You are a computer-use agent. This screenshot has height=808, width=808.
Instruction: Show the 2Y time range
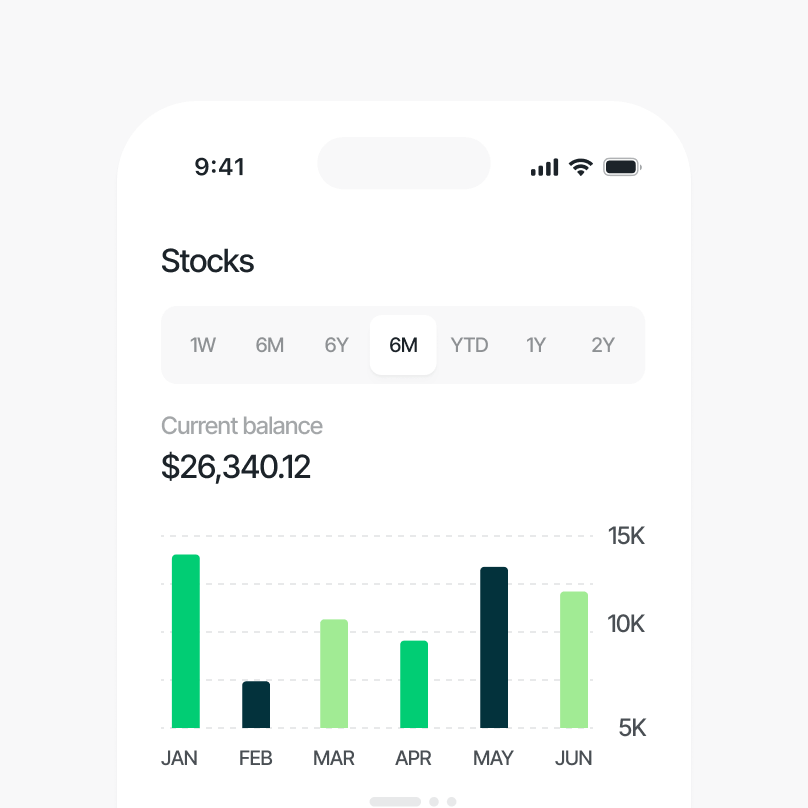pyautogui.click(x=603, y=345)
